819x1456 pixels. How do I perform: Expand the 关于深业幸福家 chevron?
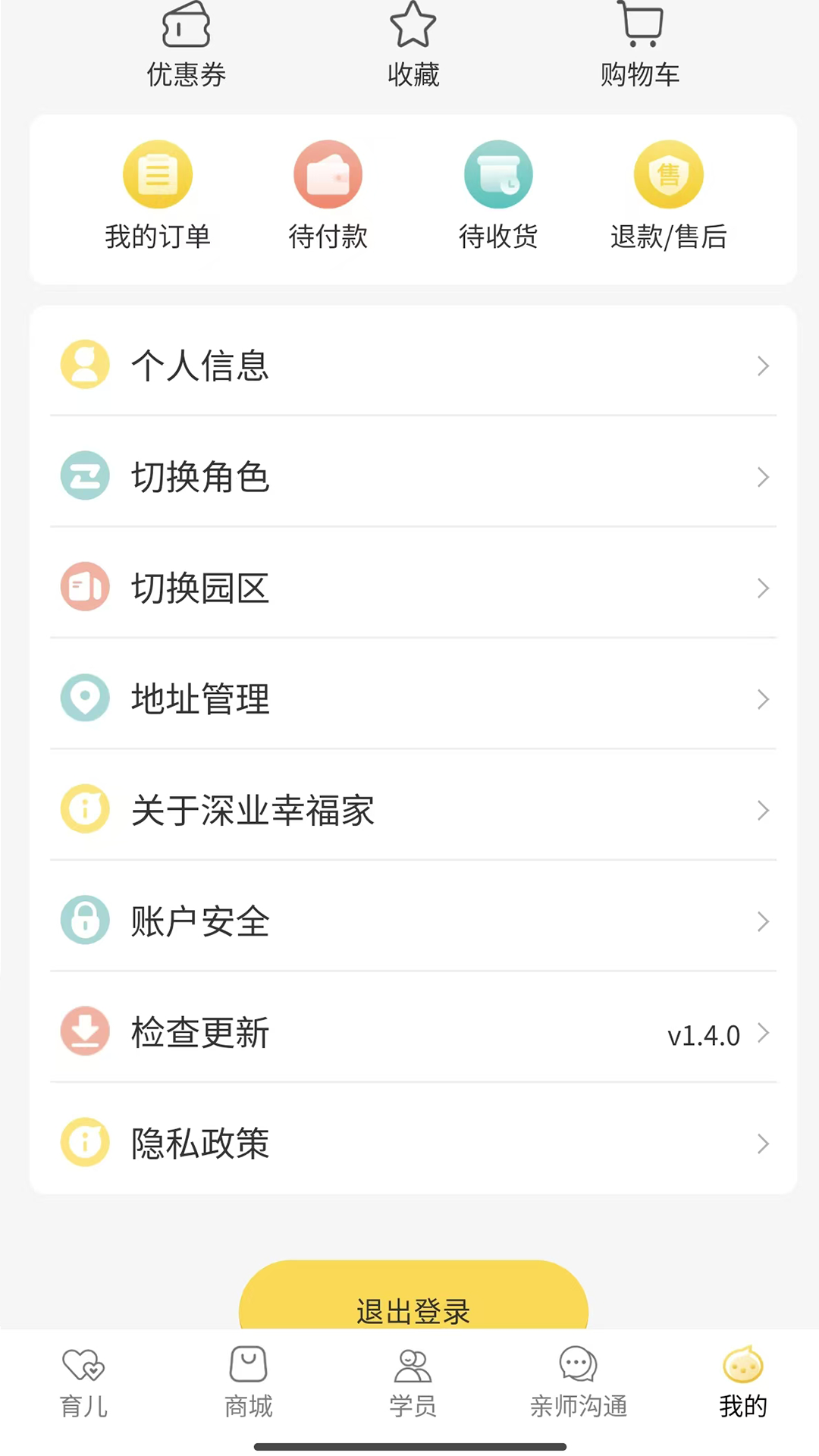click(x=763, y=811)
